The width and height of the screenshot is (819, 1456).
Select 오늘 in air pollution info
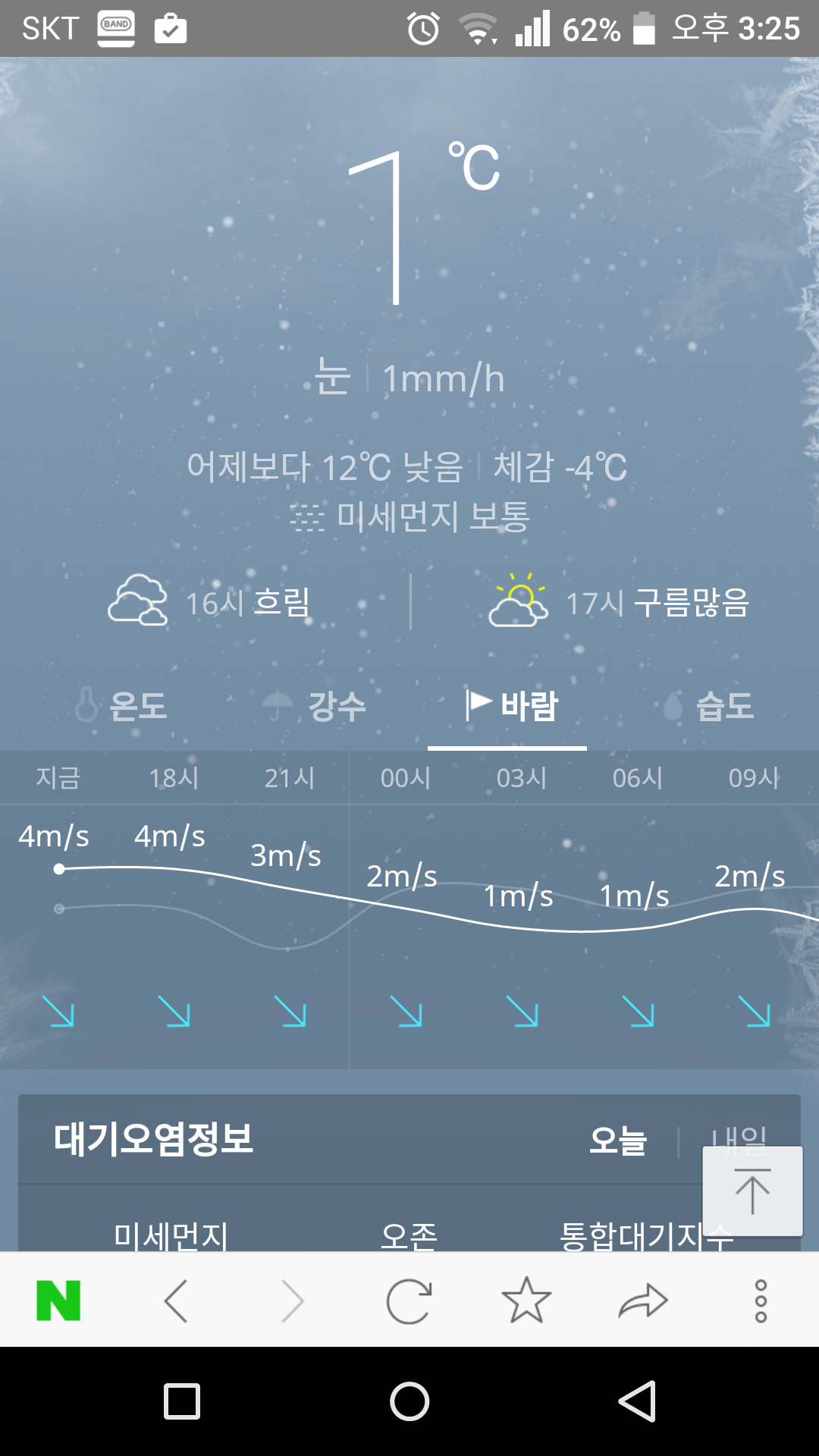(x=618, y=1141)
